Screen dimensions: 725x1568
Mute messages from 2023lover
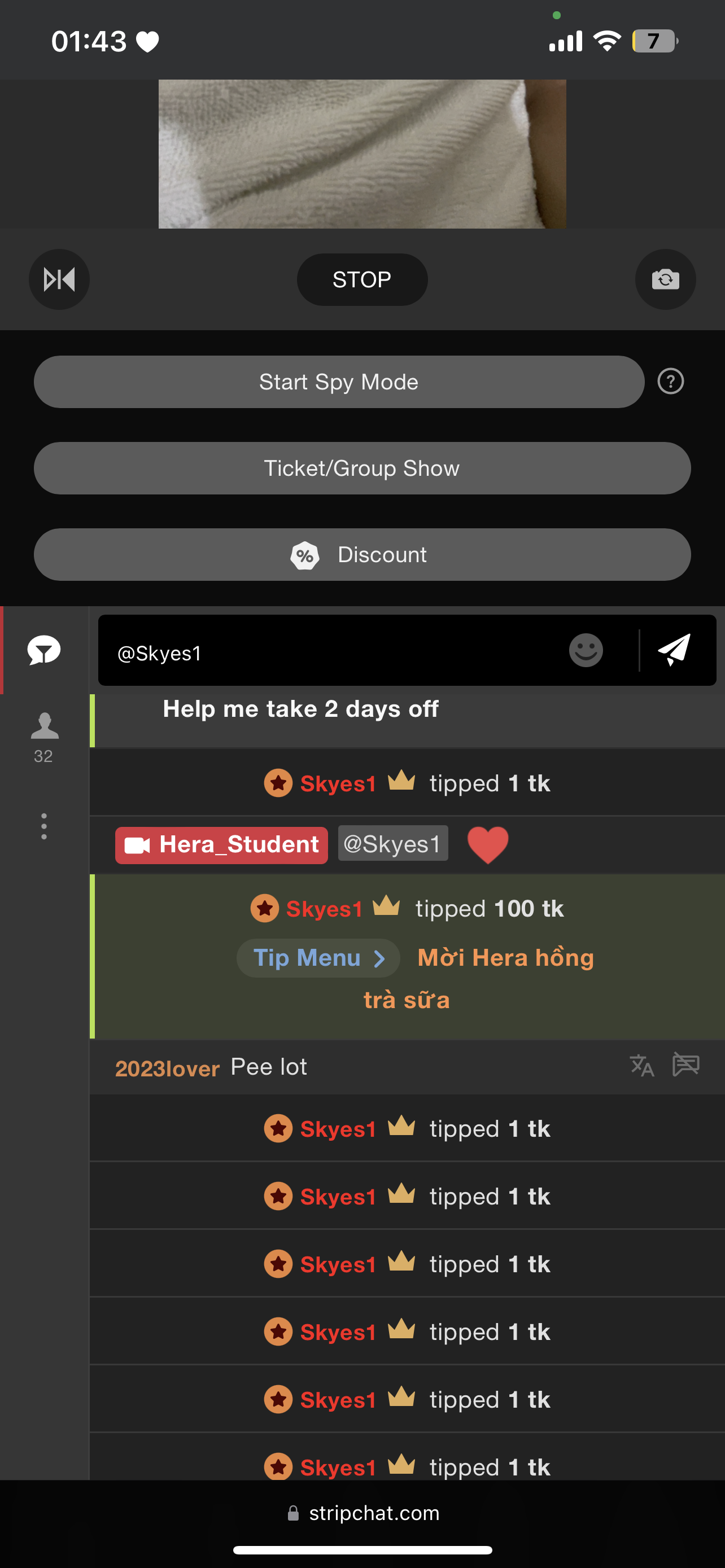(685, 1065)
